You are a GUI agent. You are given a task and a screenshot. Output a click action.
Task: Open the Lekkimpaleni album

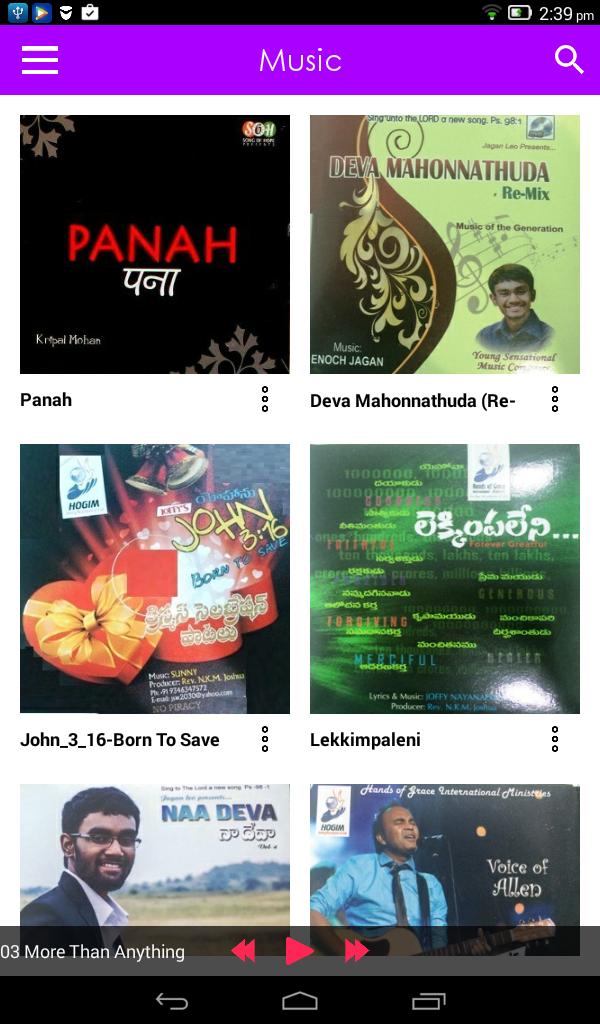click(x=445, y=579)
